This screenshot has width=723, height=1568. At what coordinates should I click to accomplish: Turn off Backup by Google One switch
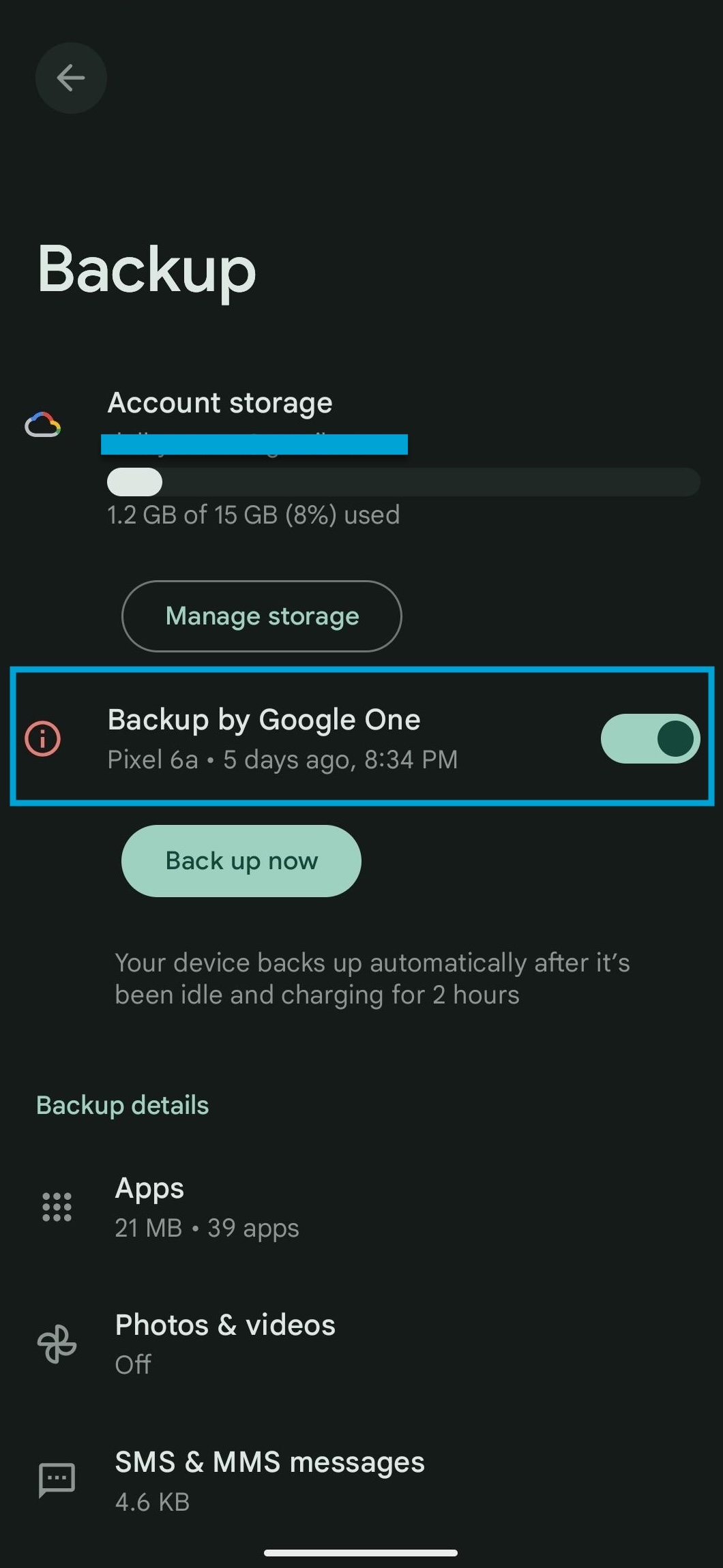tap(650, 739)
